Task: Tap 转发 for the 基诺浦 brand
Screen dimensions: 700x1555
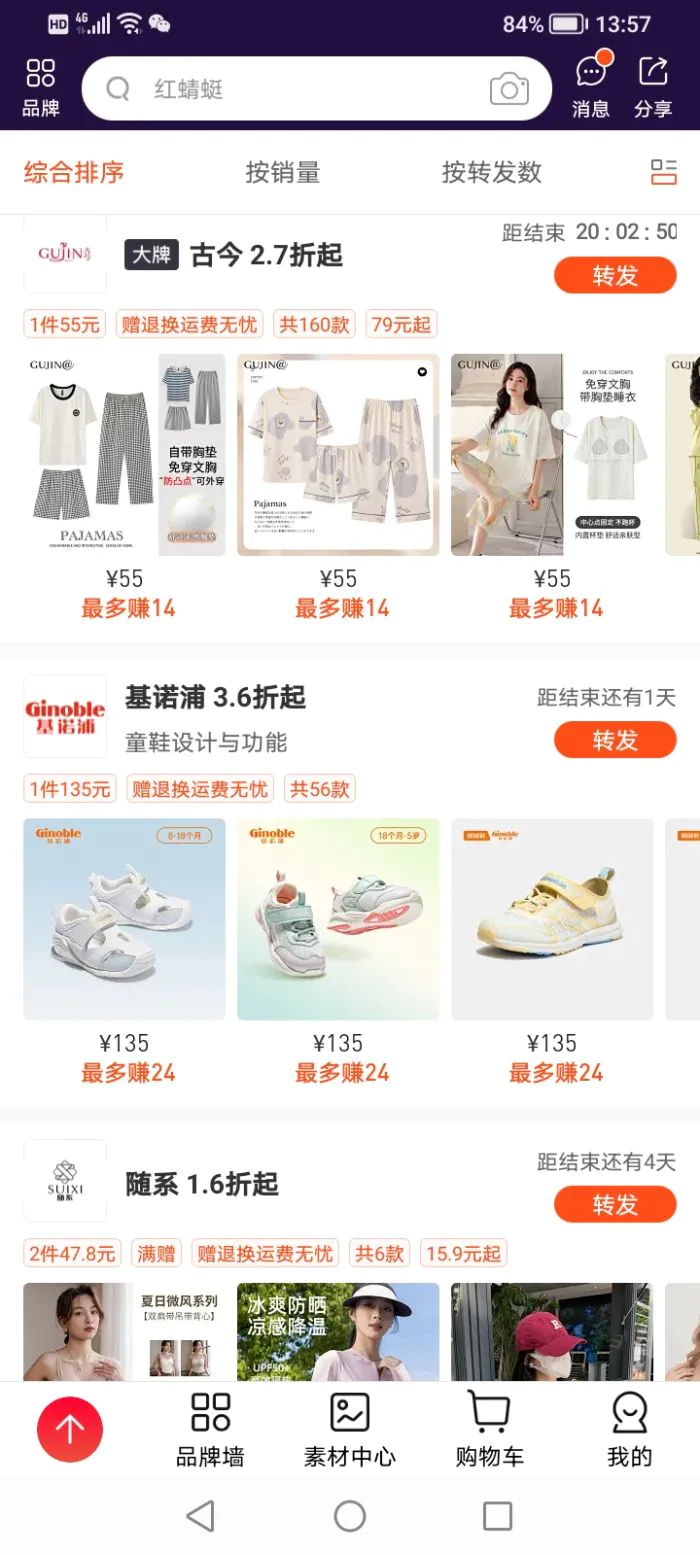Action: [x=615, y=740]
